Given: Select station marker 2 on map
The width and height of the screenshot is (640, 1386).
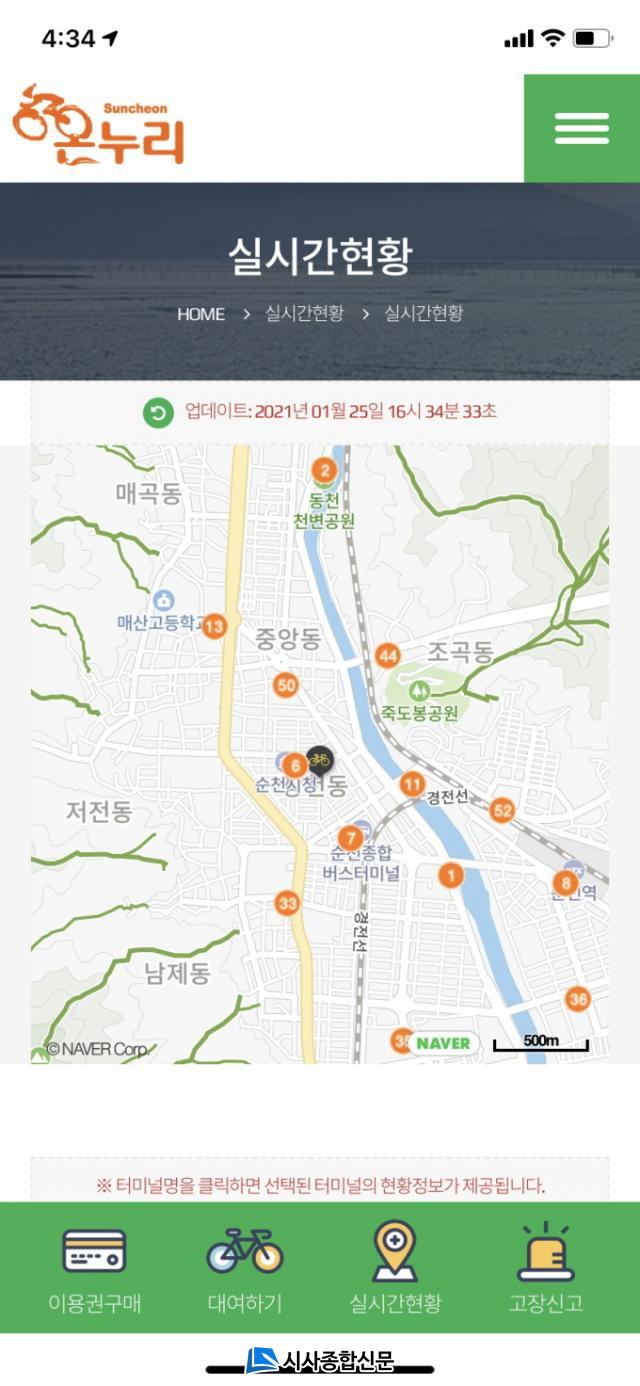Looking at the screenshot, I should point(324,469).
